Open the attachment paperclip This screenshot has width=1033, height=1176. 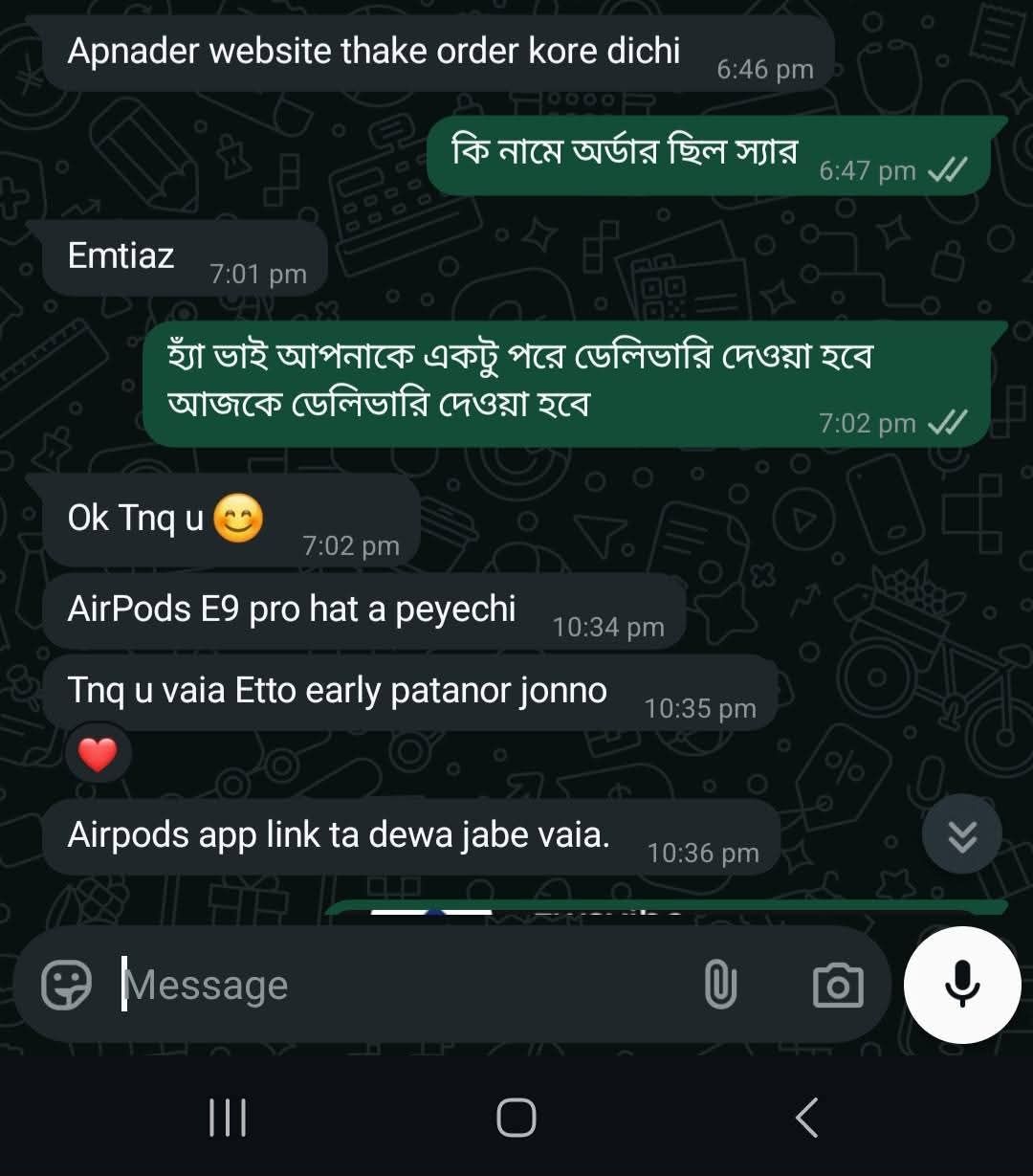(720, 985)
